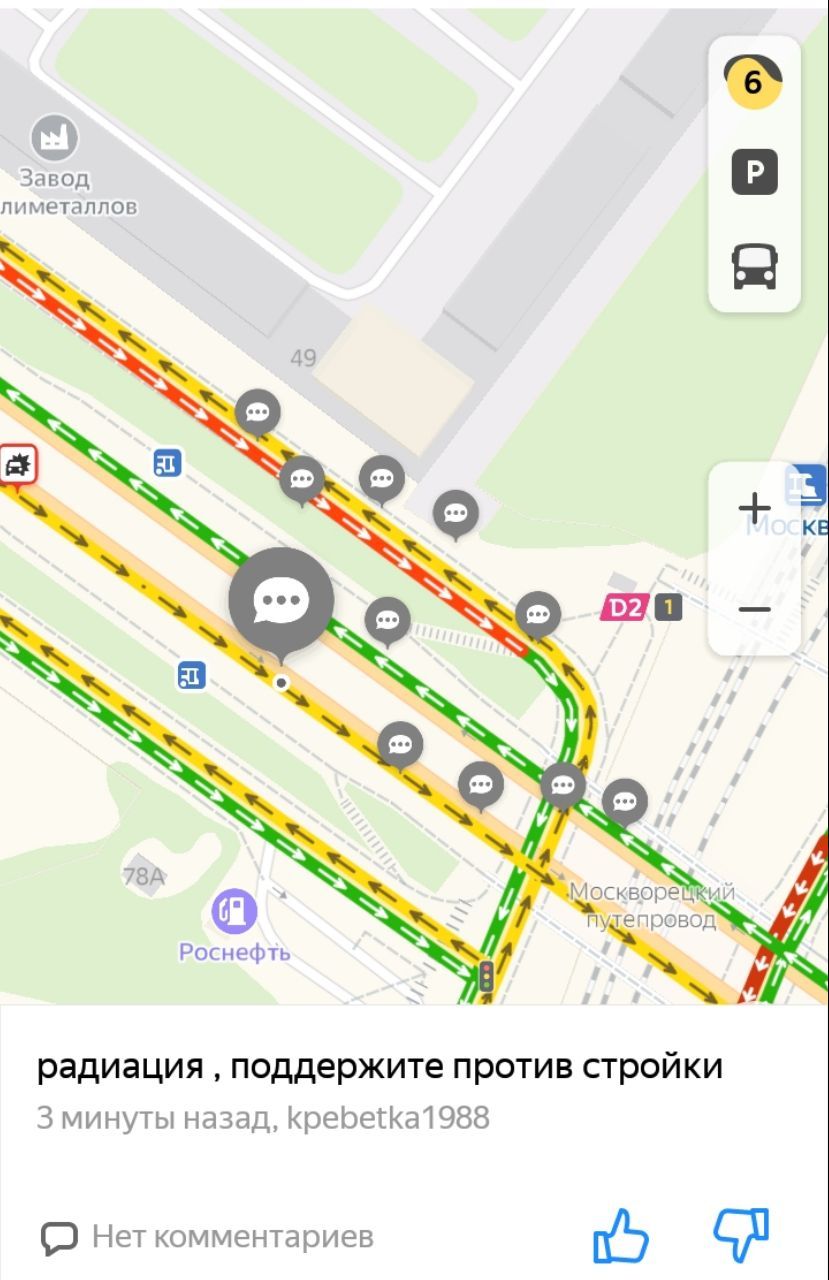Show parking layer on the map
This screenshot has width=829, height=1280.
click(x=754, y=174)
